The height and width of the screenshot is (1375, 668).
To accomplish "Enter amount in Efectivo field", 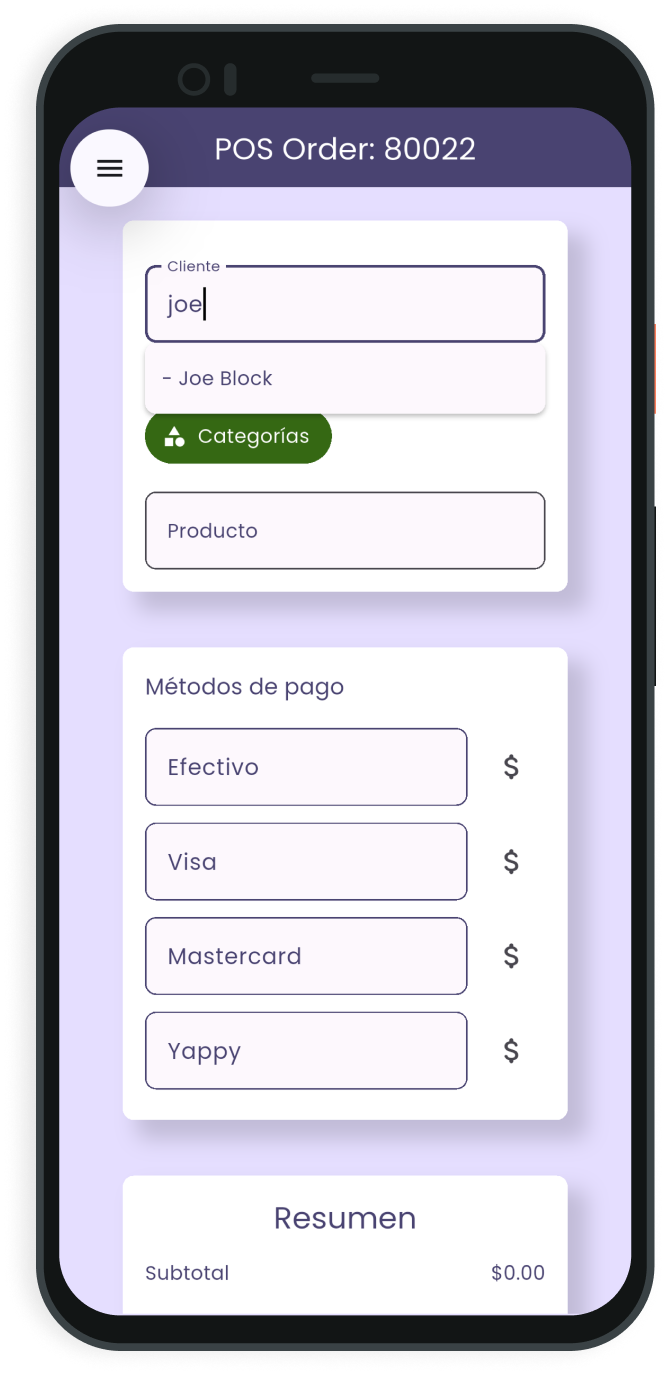I will [x=306, y=767].
